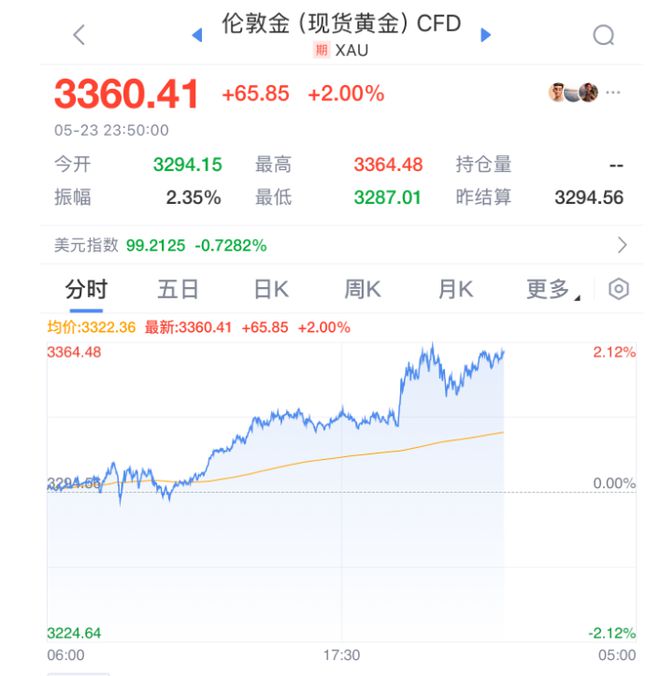Switch to the 日K chart tab
The height and width of the screenshot is (676, 660).
coord(271,290)
